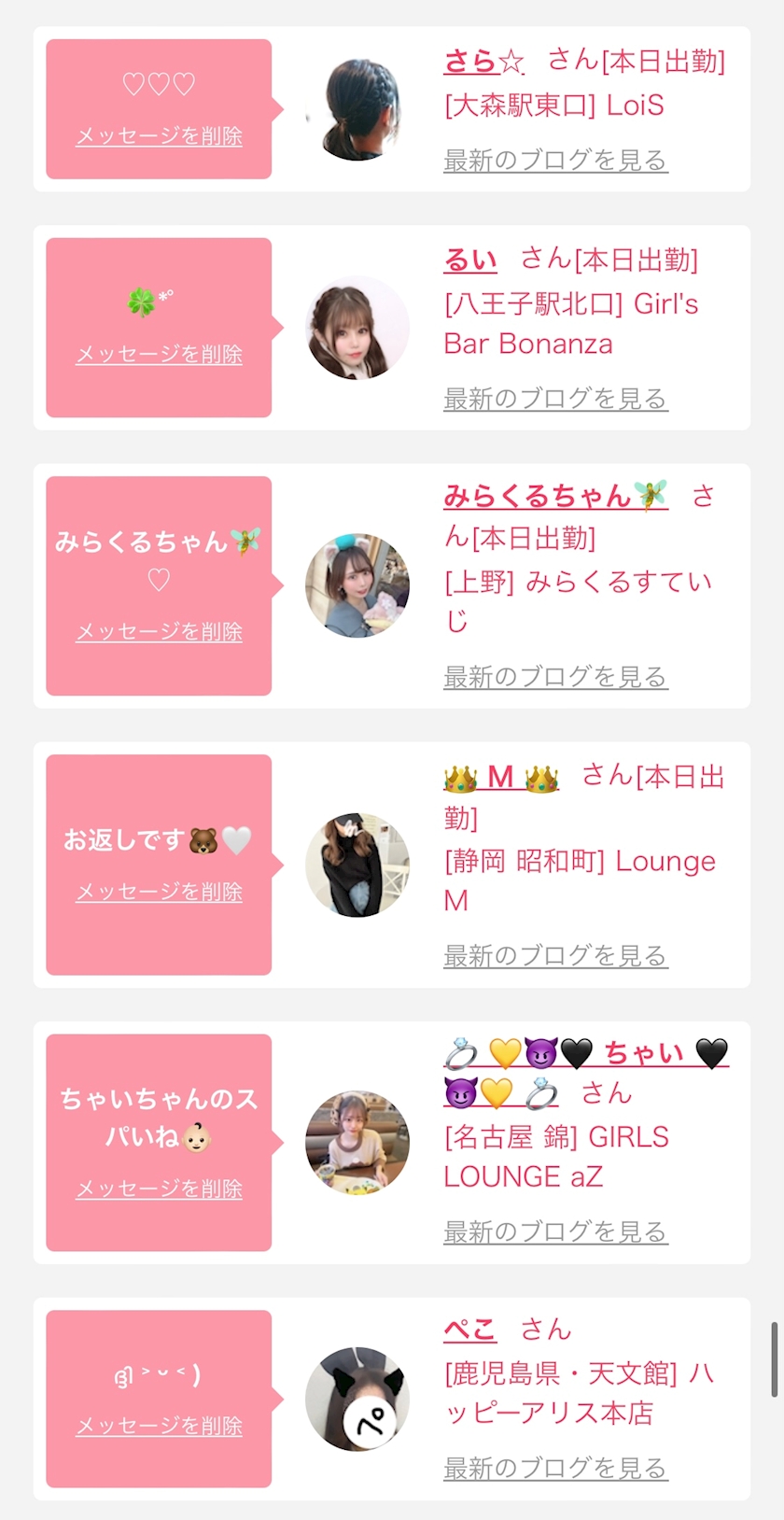The width and height of the screenshot is (784, 1520).
Task: View latest blog of さら☆
Action: tap(555, 161)
